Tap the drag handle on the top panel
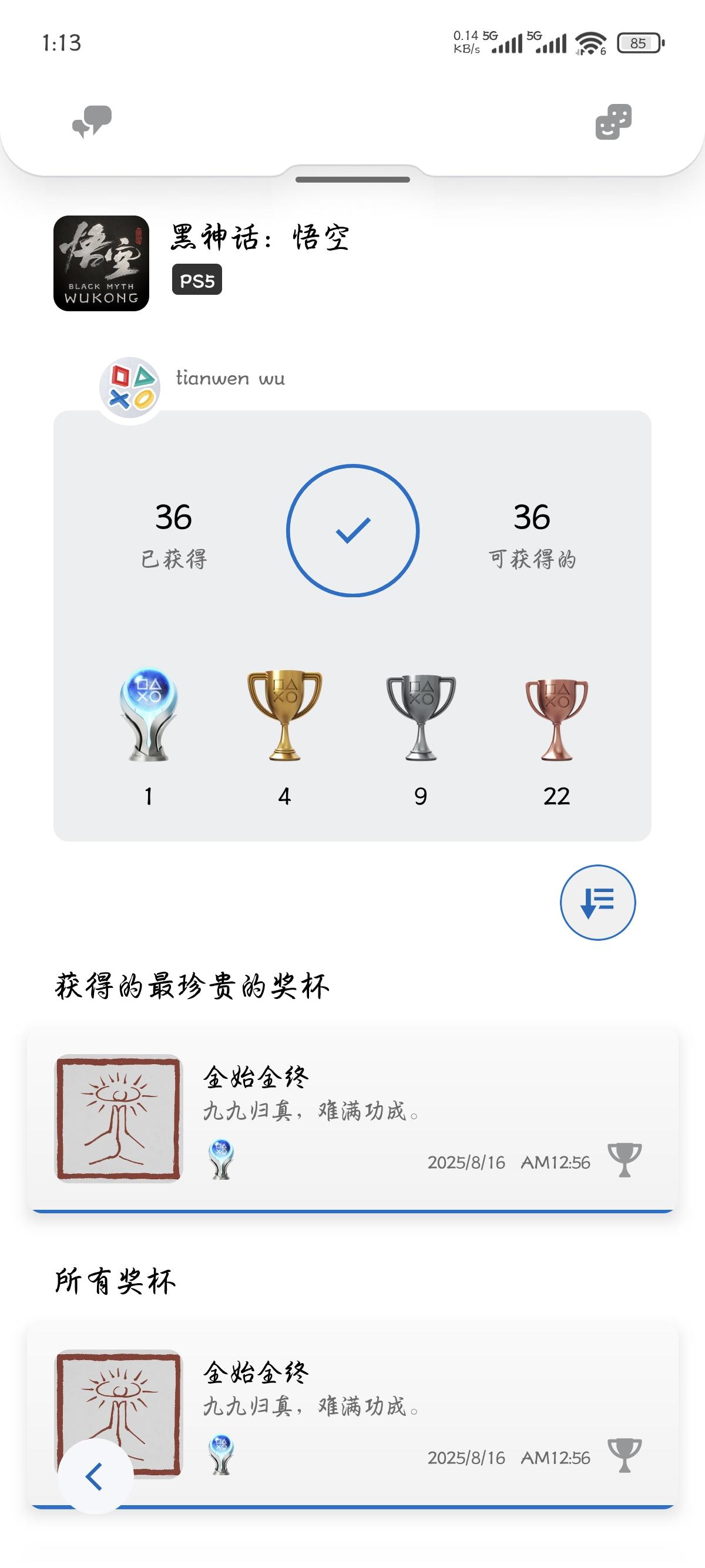The height and width of the screenshot is (1568, 705). coord(352,180)
